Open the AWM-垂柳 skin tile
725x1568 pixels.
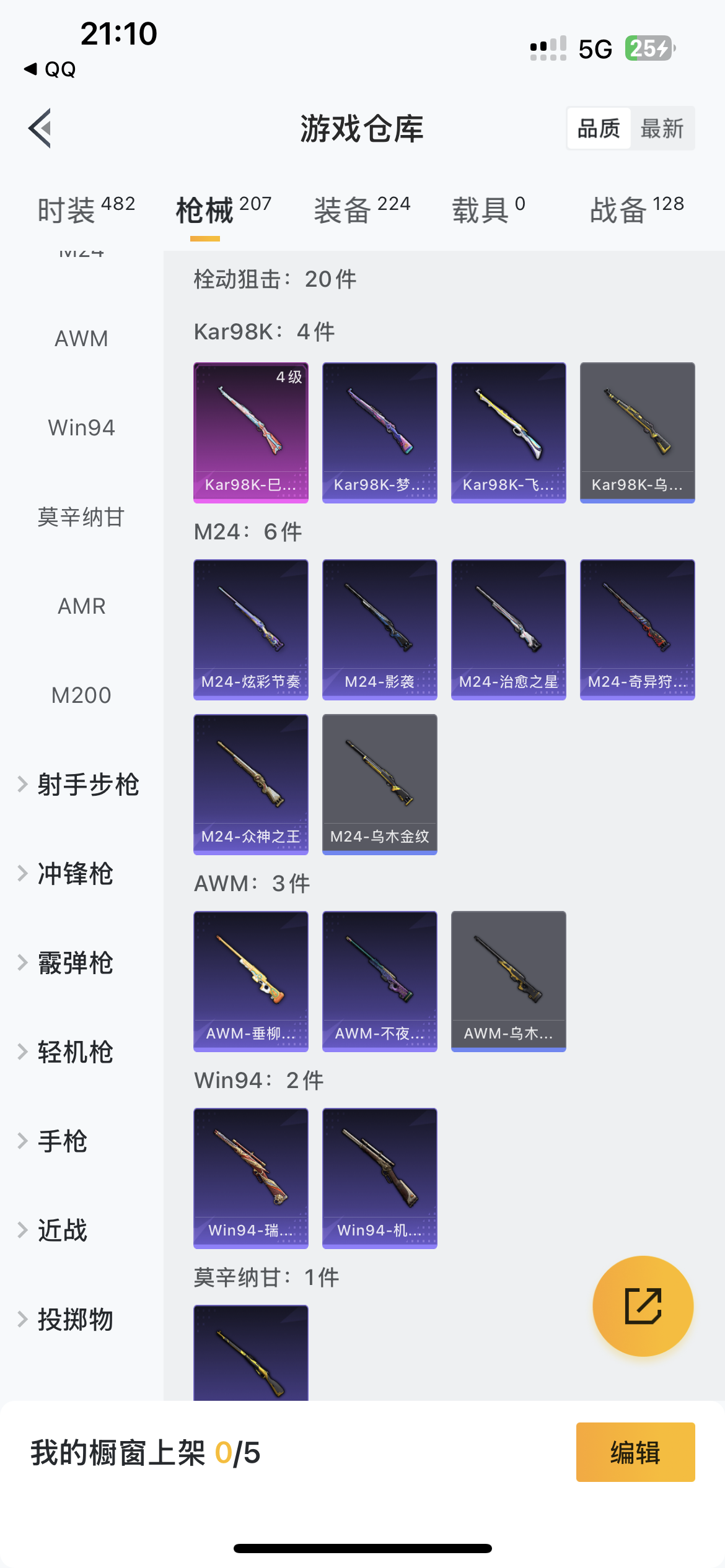(251, 981)
